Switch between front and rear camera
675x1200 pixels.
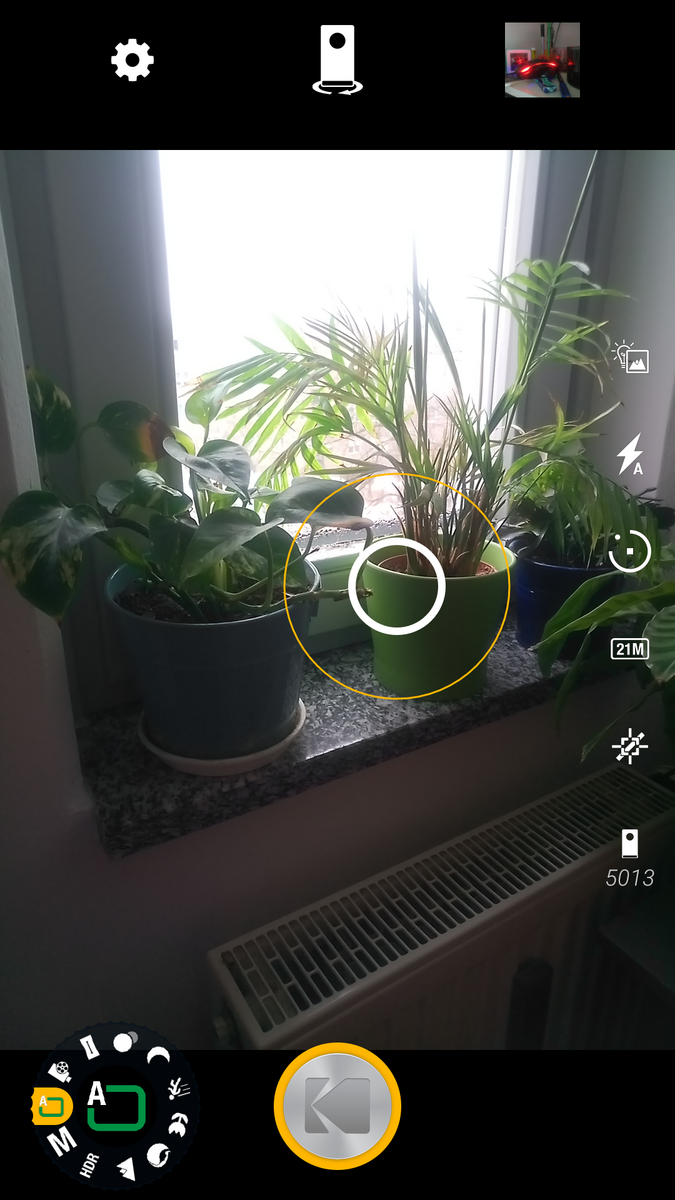tap(337, 60)
